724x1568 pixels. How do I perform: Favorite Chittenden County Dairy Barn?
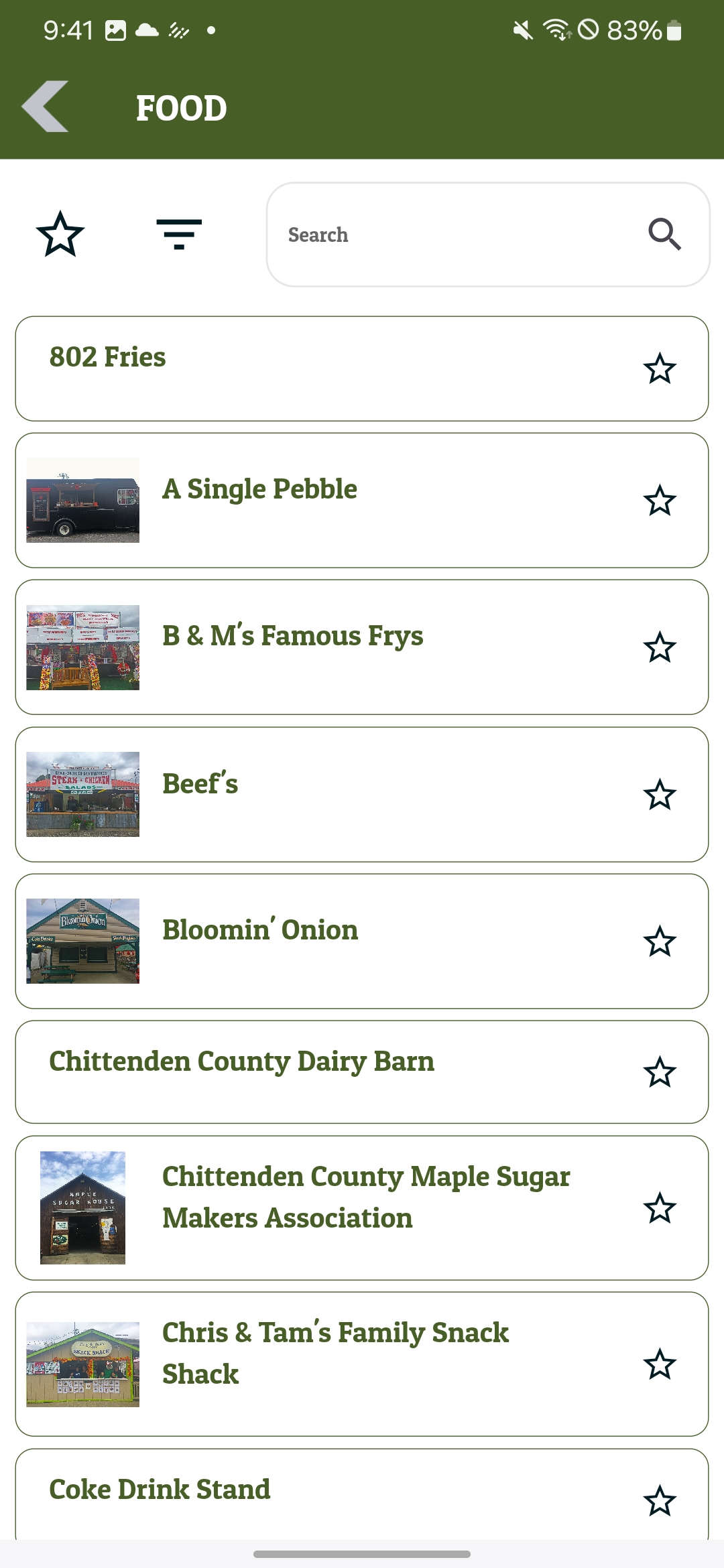(660, 1072)
